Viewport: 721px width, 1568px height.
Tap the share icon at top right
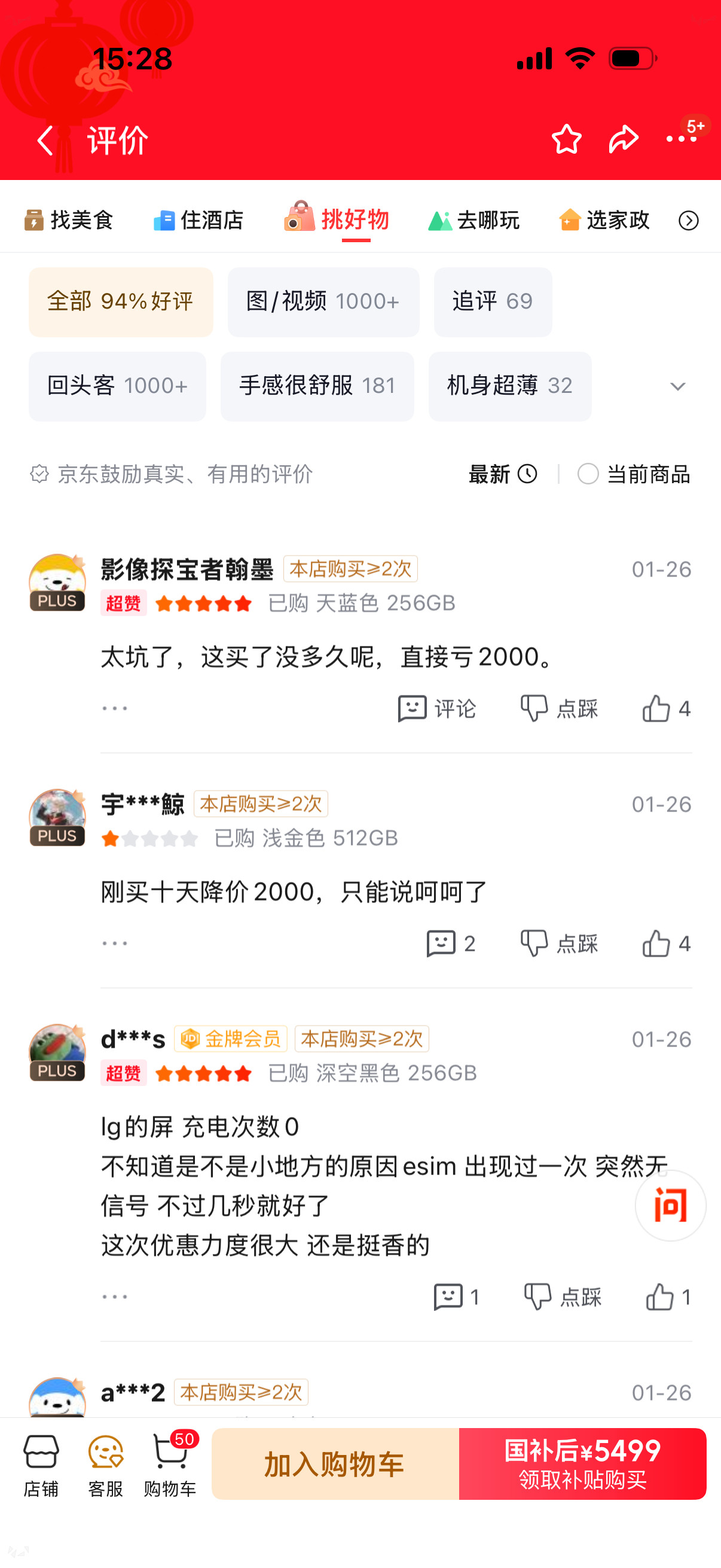click(622, 139)
